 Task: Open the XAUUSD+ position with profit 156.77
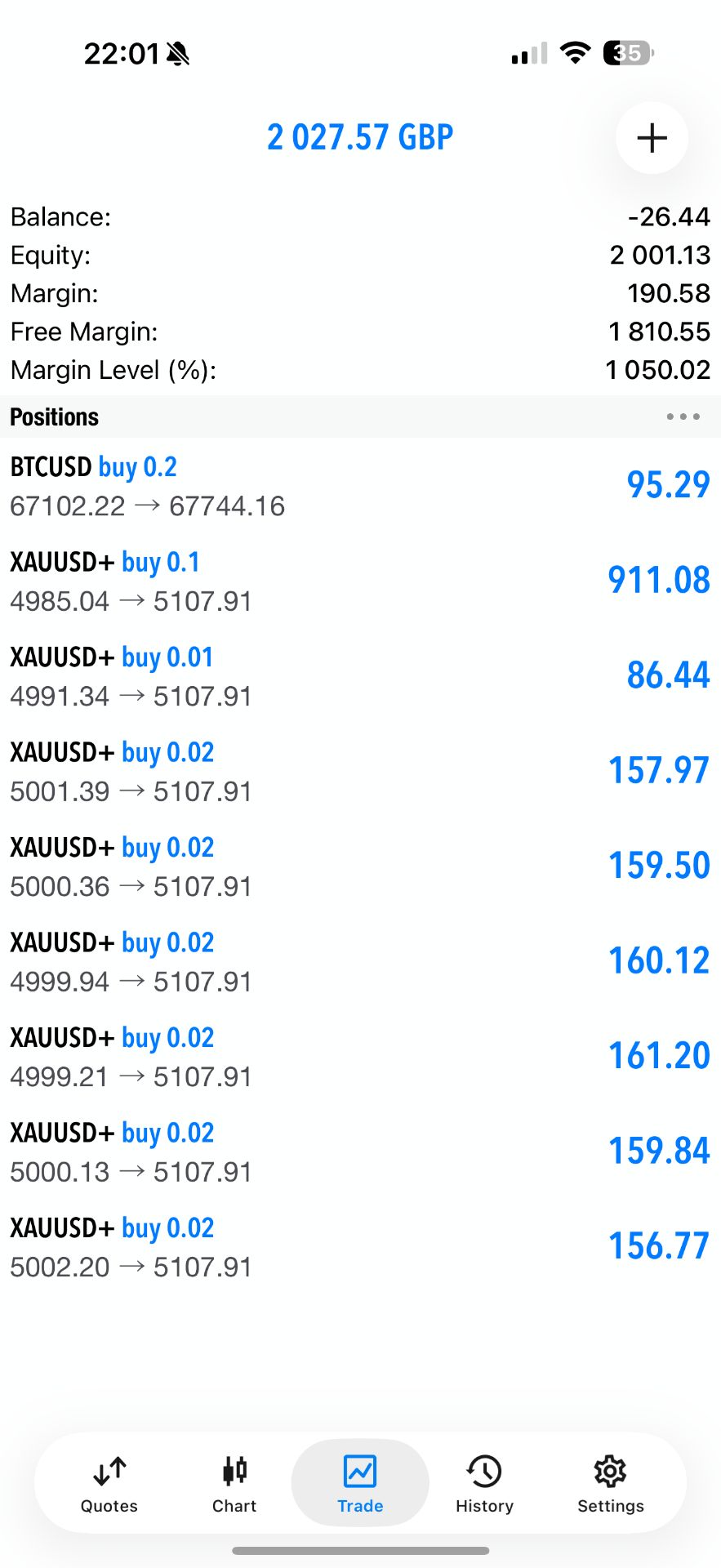359,1247
